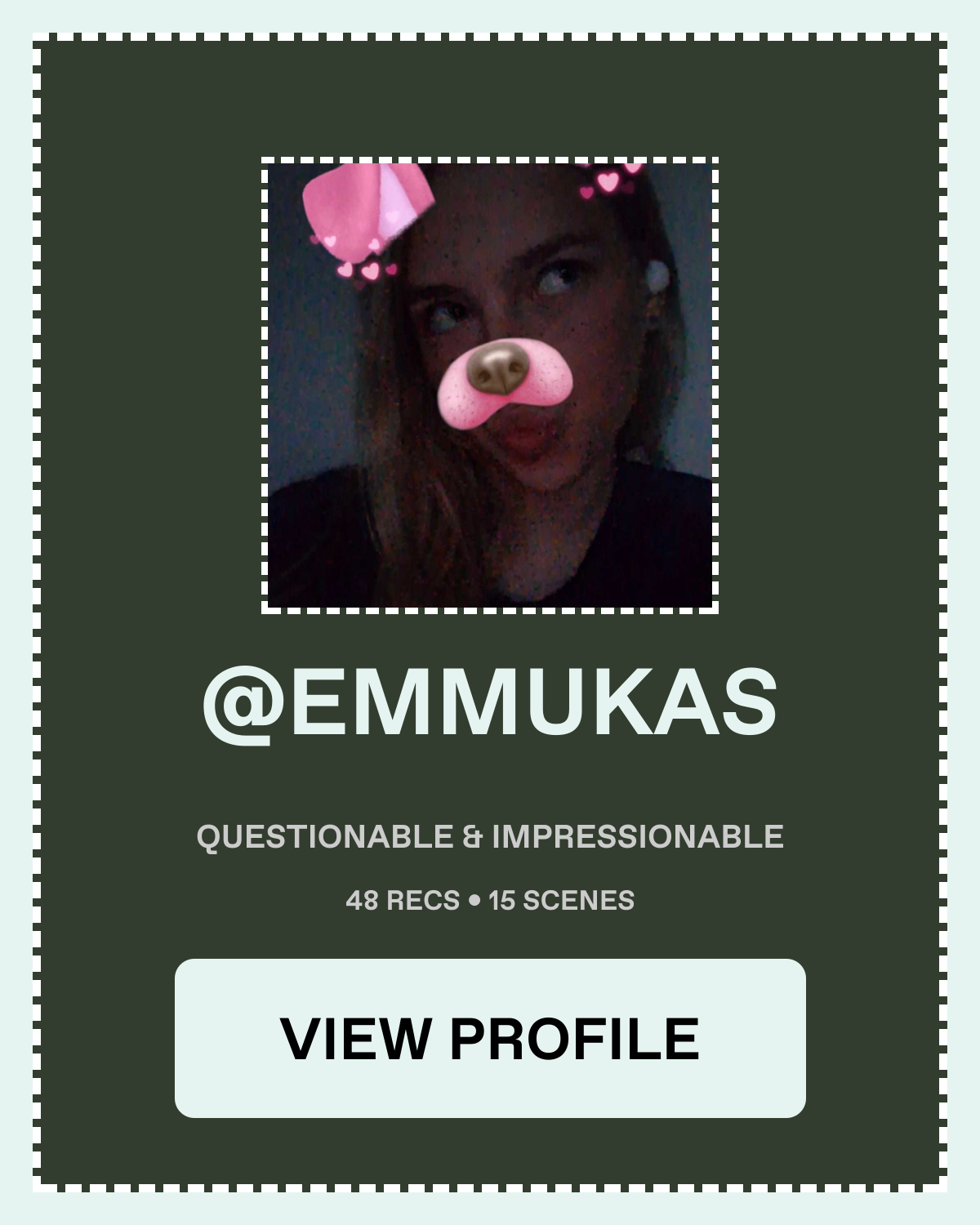980x1225 pixels.
Task: Open the View Profile button
Action: [490, 1038]
